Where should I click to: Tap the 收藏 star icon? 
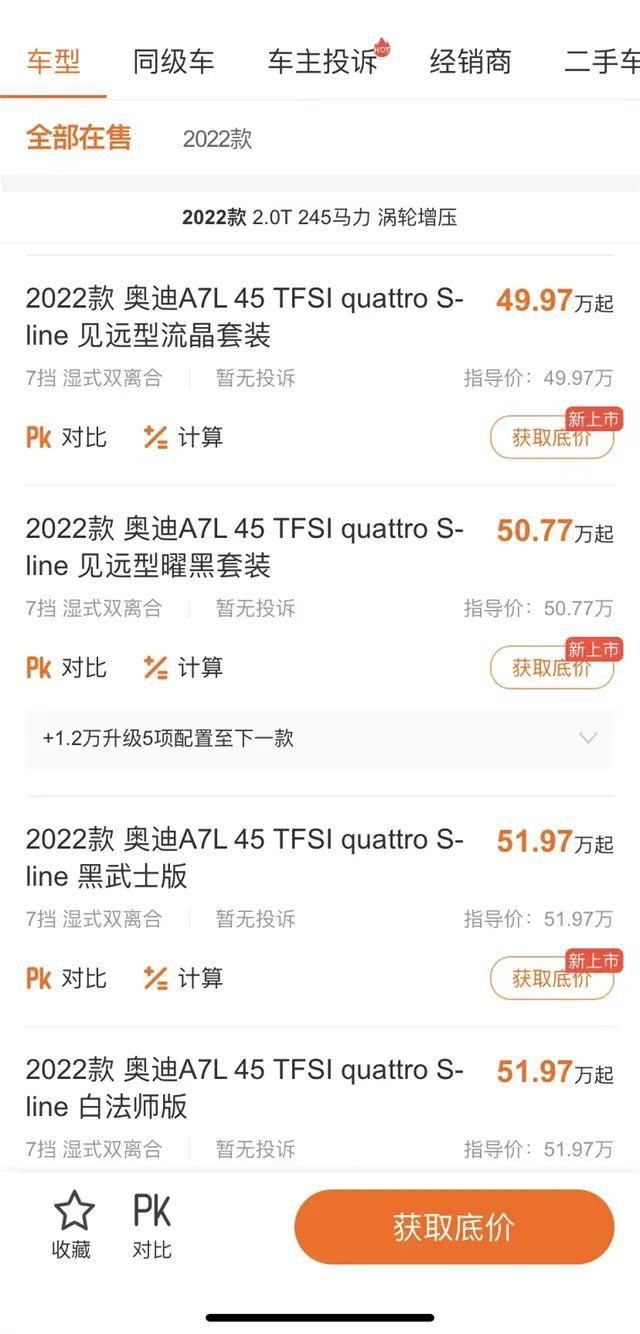[x=73, y=1211]
